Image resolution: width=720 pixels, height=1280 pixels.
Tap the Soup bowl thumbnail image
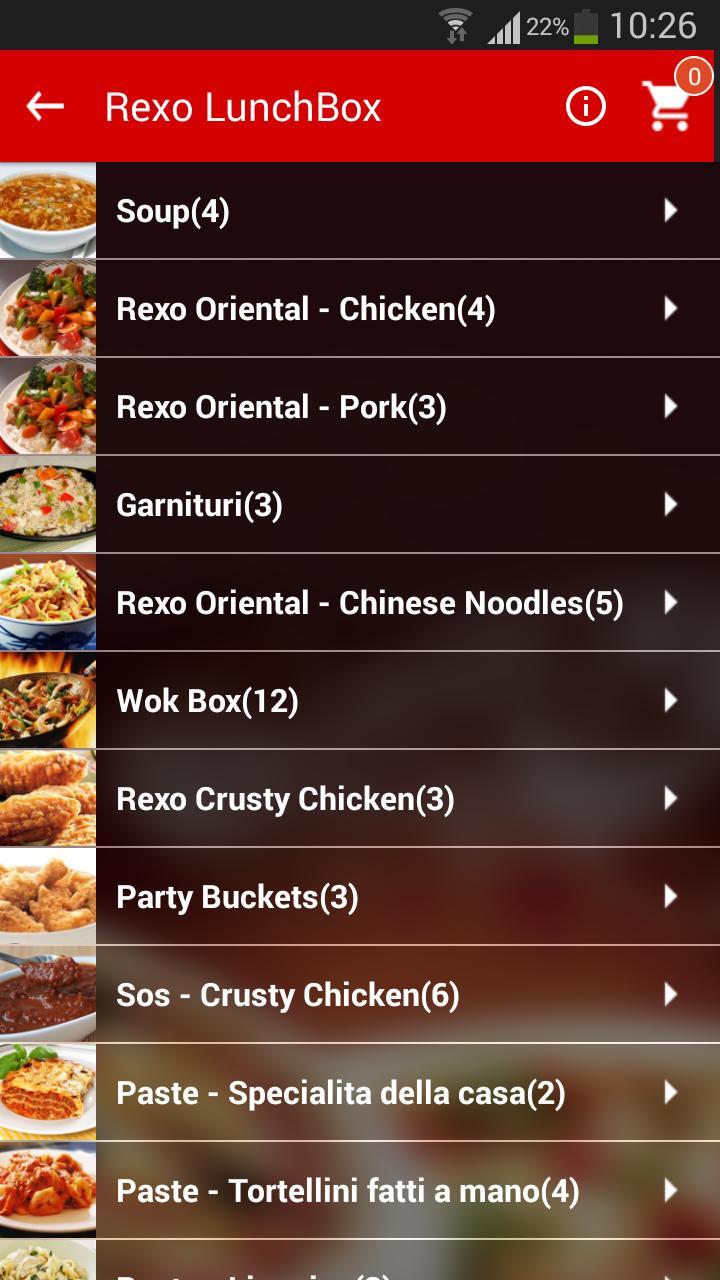(x=47, y=210)
